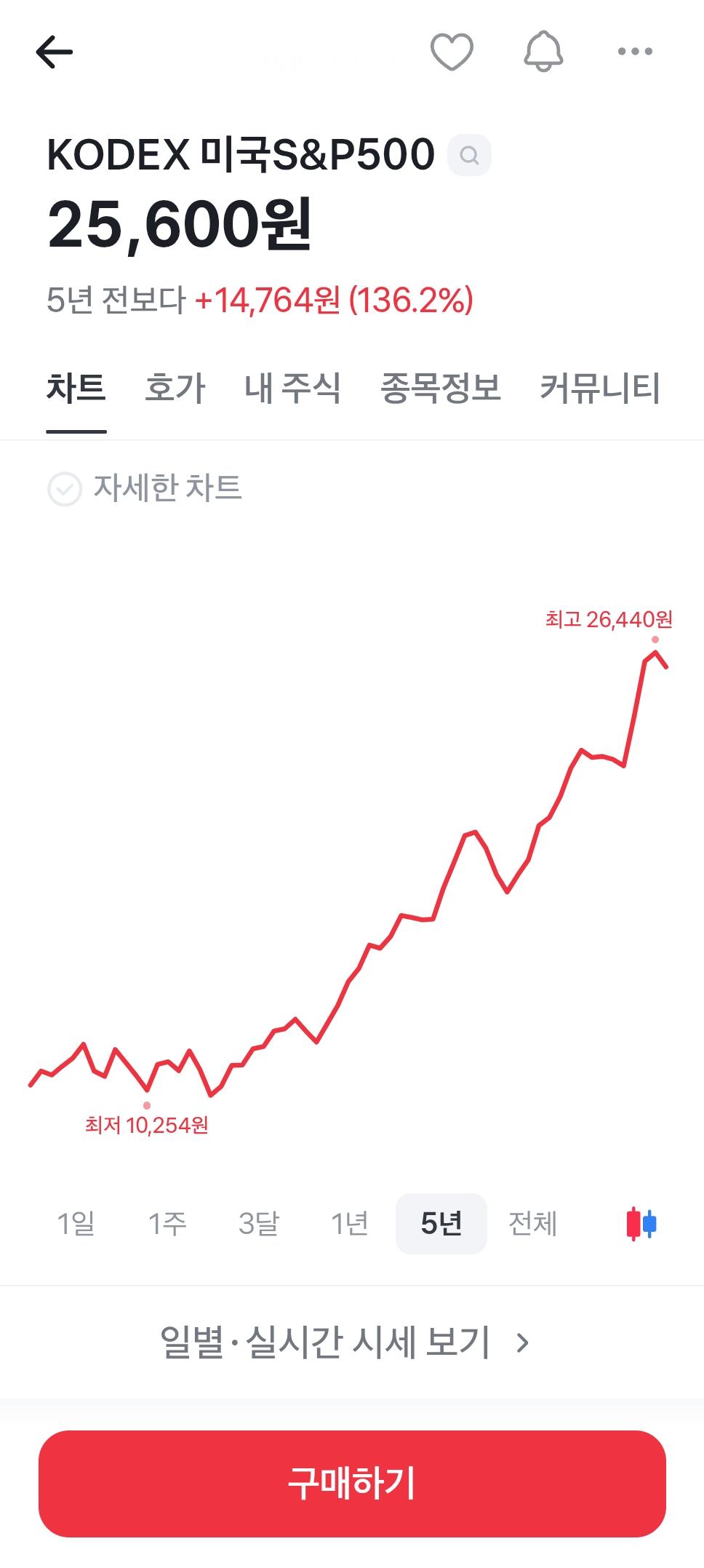The height and width of the screenshot is (1568, 704).
Task: Tap the magnifier icon beside the stock name
Action: pyautogui.click(x=469, y=155)
